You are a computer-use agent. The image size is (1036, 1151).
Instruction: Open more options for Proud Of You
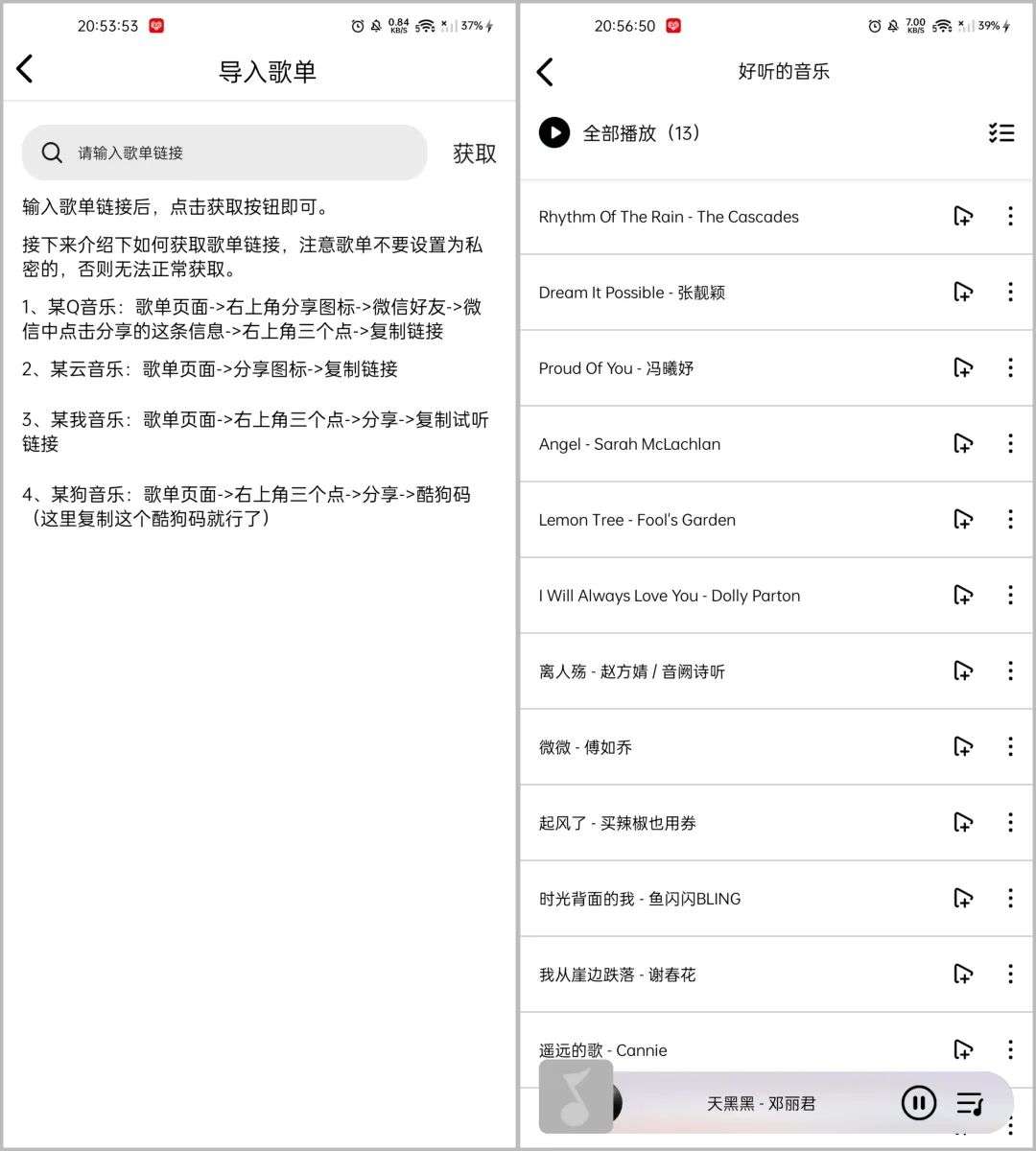tap(1010, 367)
